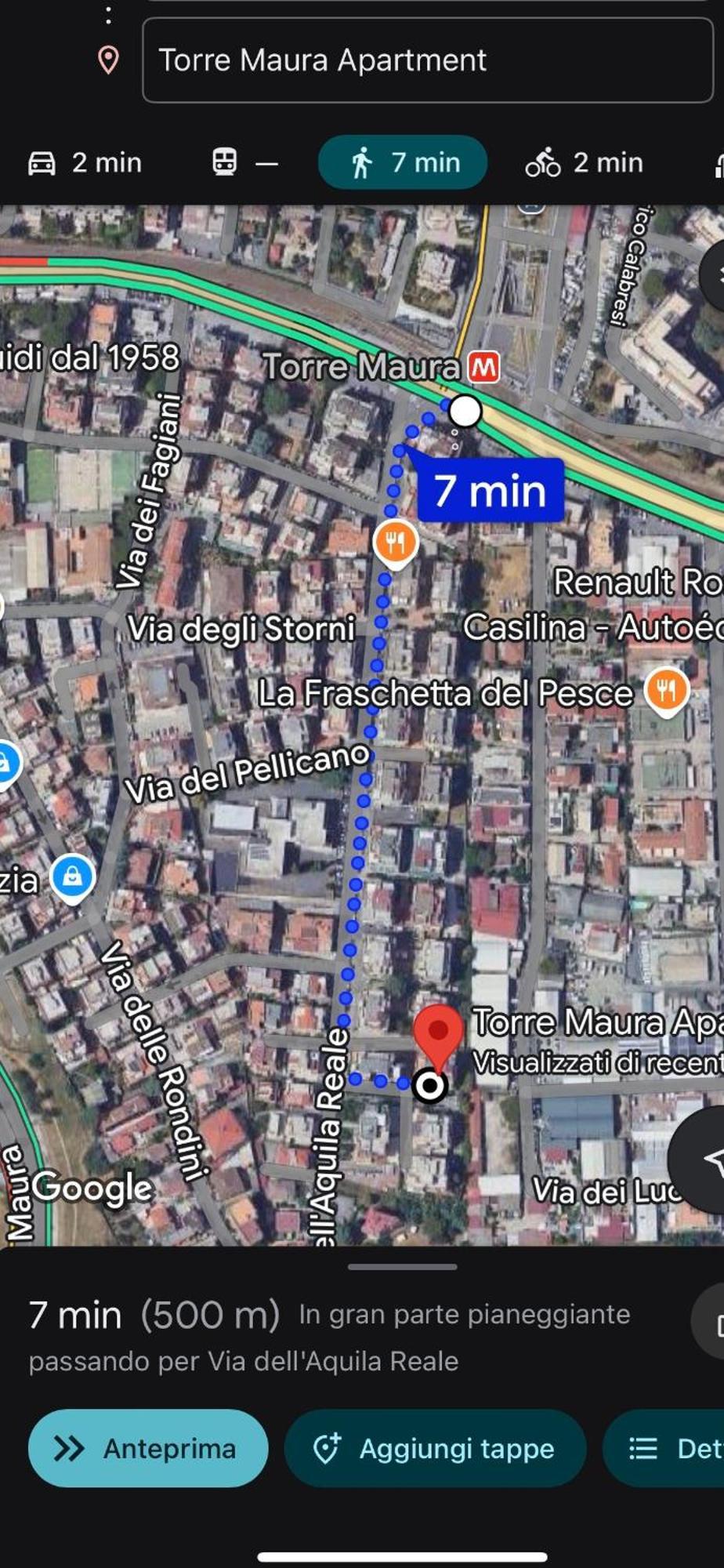Switch to cycling mode 2 min
724x1568 pixels.
pyautogui.click(x=585, y=163)
